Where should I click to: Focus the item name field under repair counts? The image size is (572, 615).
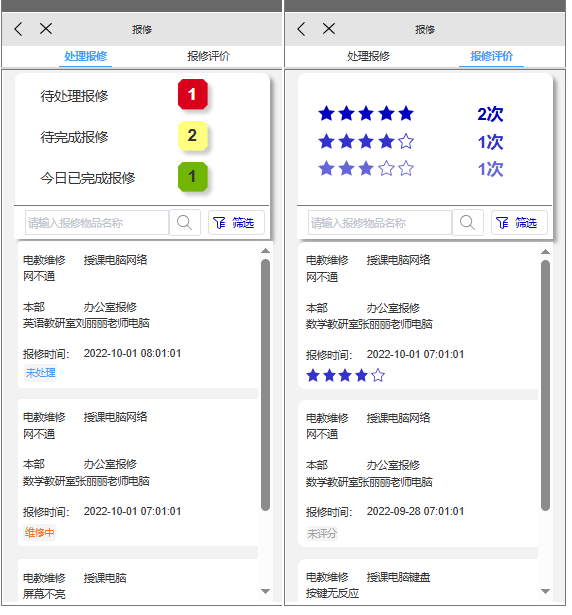coord(97,223)
